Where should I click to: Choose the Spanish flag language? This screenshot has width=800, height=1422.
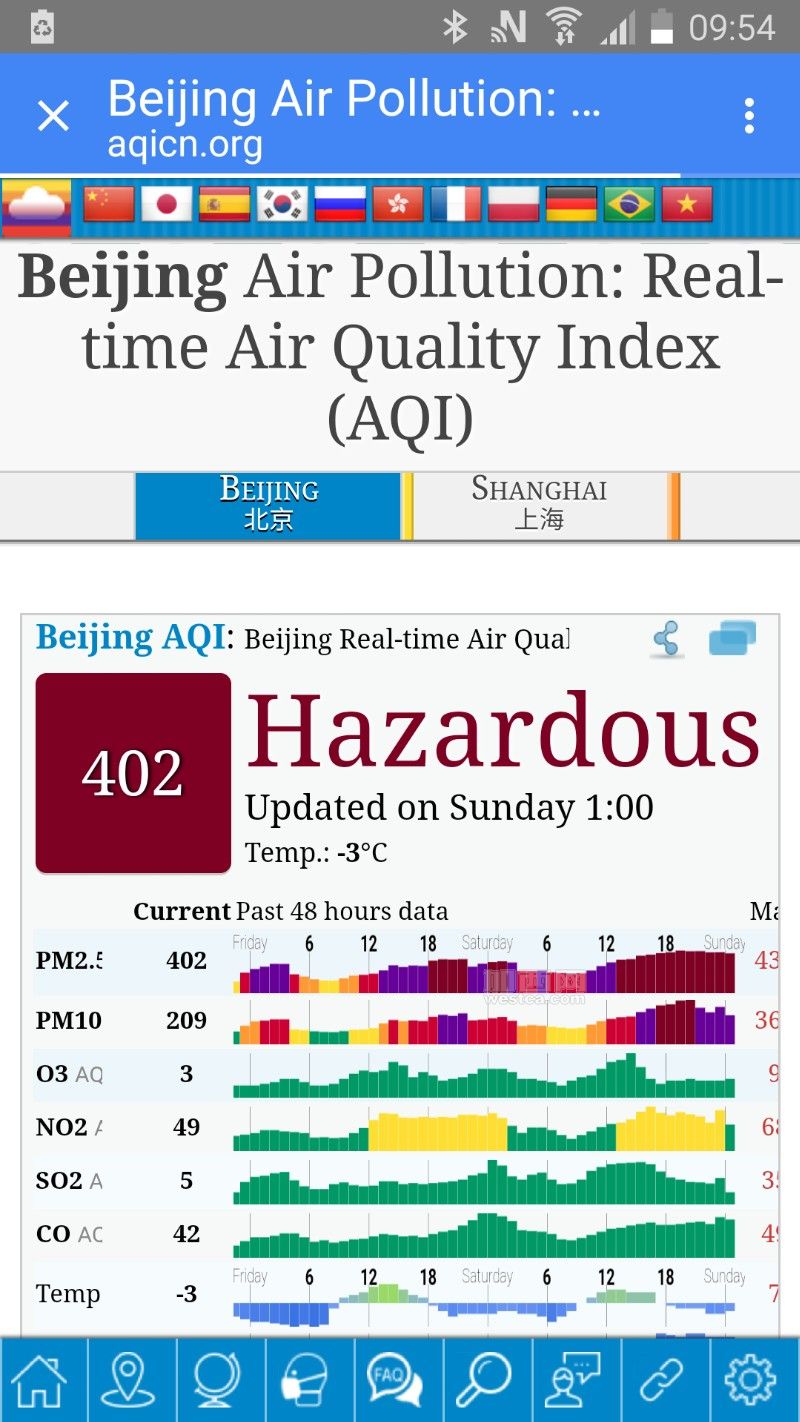tap(224, 204)
